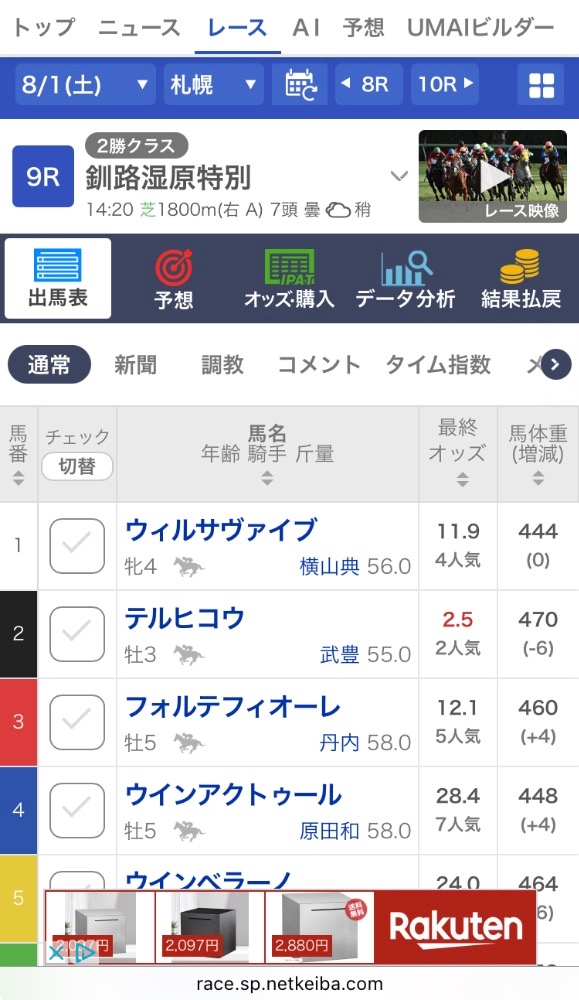Check the box for テルヒコウ
The height and width of the screenshot is (1000, 579).
tap(77, 634)
